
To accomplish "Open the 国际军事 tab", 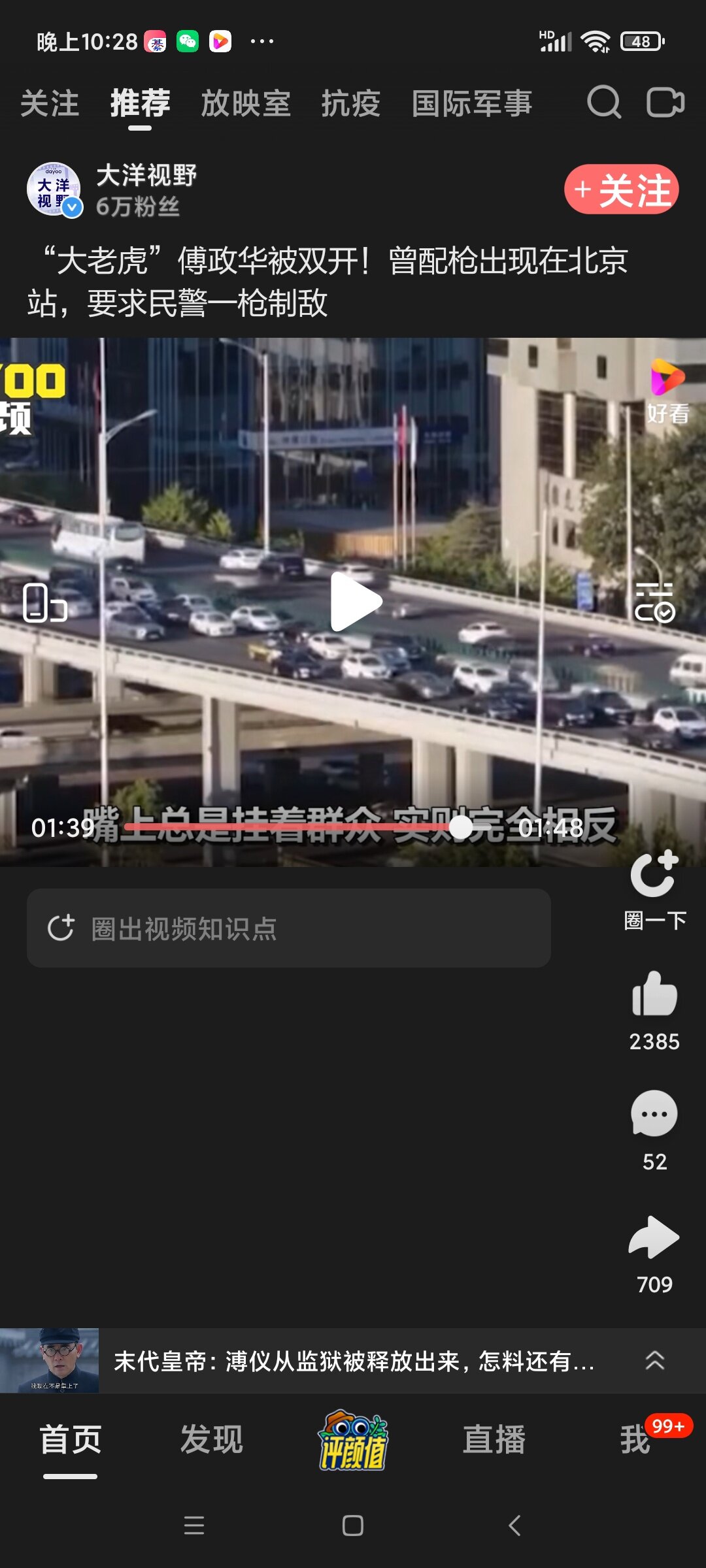I will pyautogui.click(x=471, y=104).
